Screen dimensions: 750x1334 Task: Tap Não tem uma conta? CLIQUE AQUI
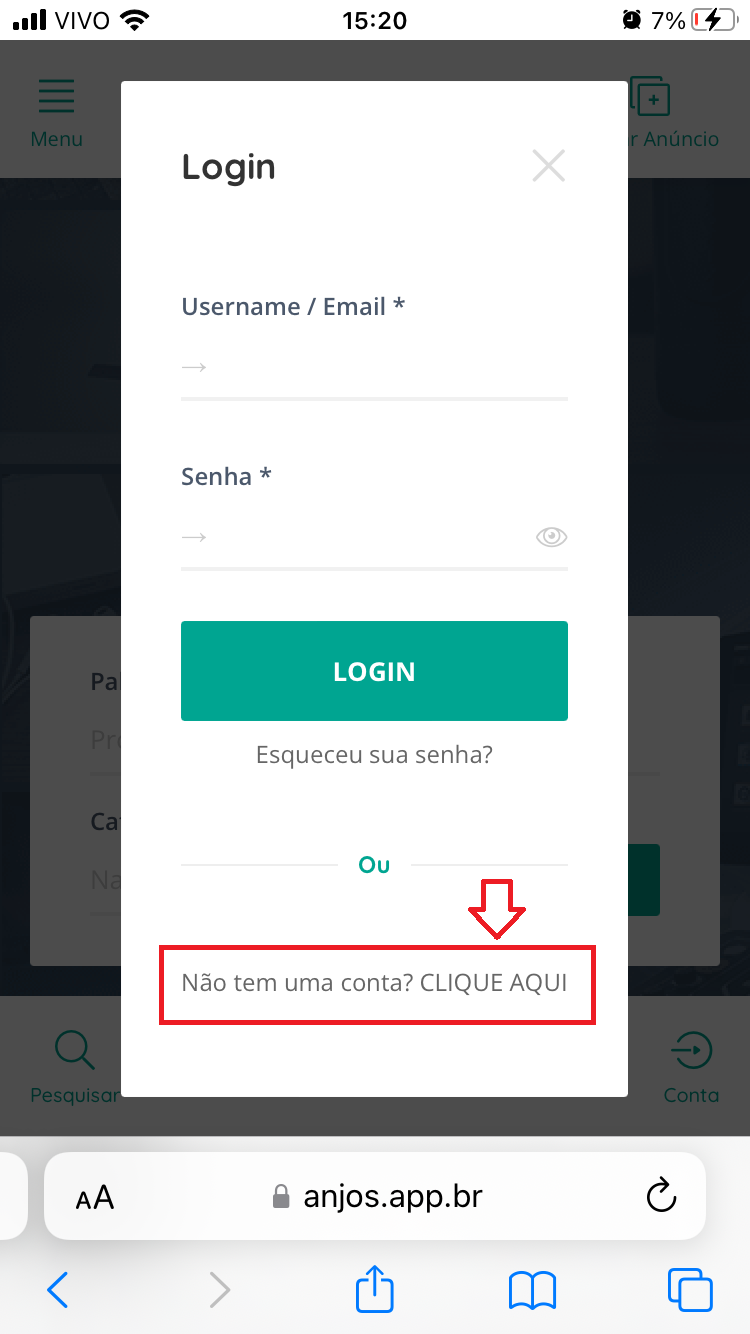point(374,982)
